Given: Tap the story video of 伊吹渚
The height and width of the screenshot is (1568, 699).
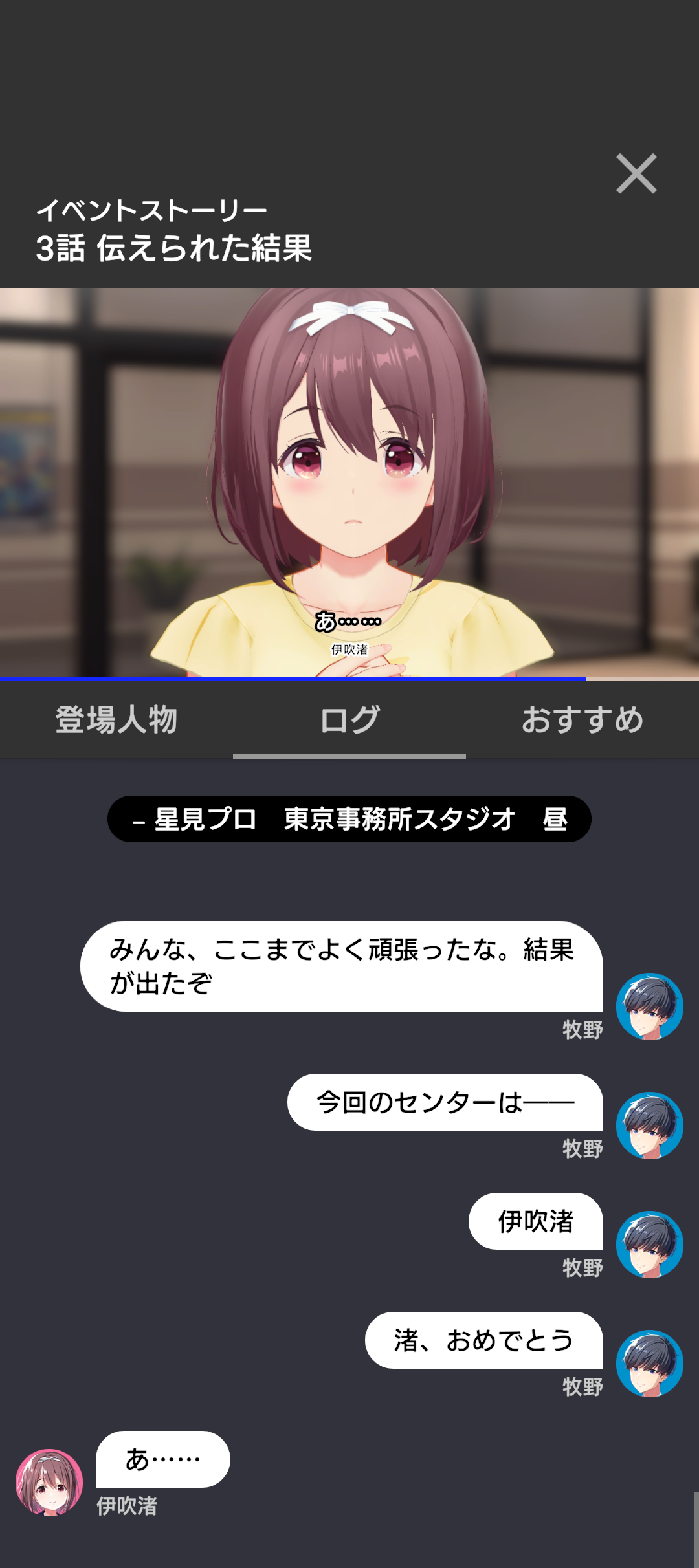Looking at the screenshot, I should pyautogui.click(x=349, y=482).
